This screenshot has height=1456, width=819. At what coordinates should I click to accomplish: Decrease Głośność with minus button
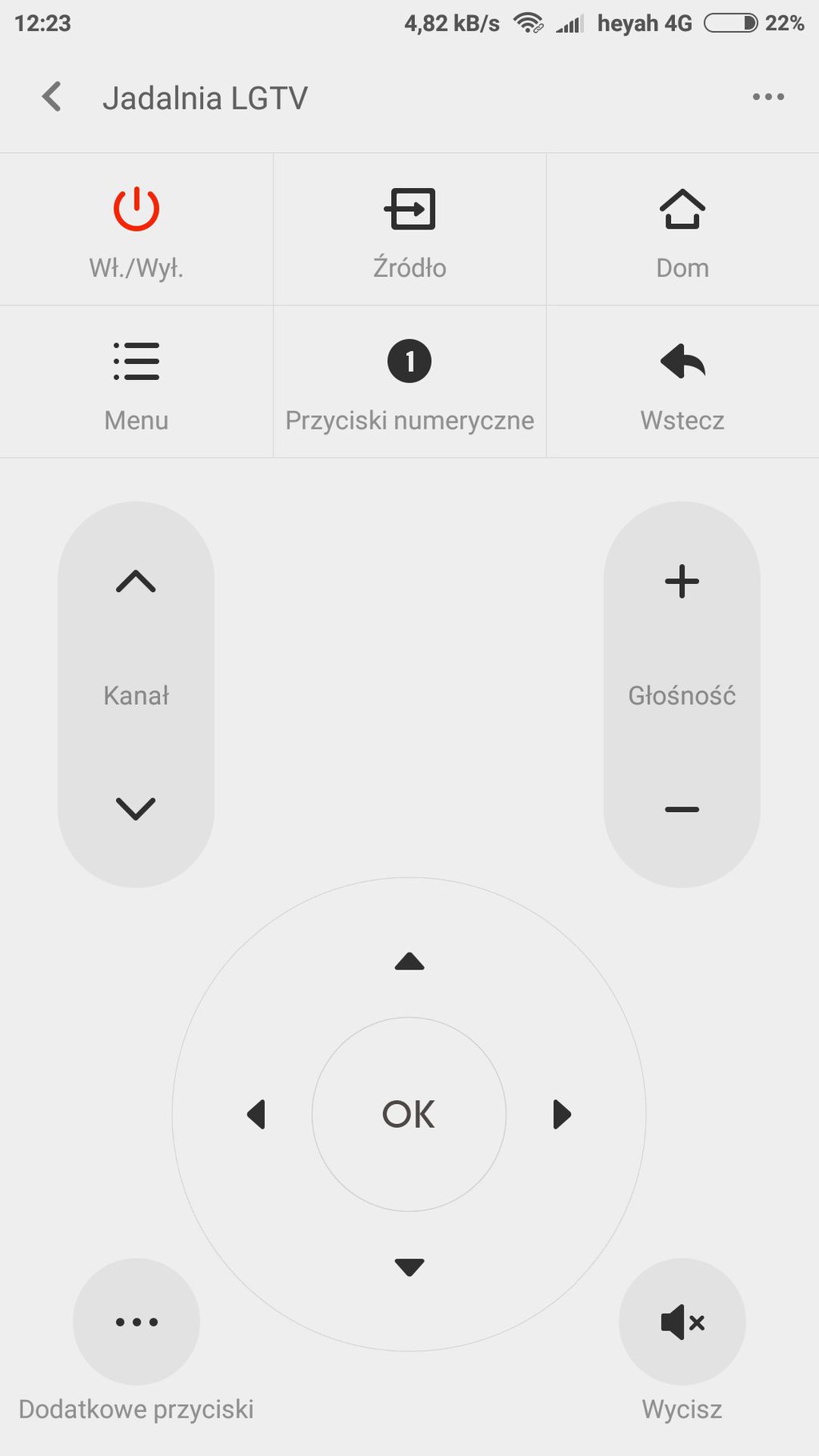[682, 809]
